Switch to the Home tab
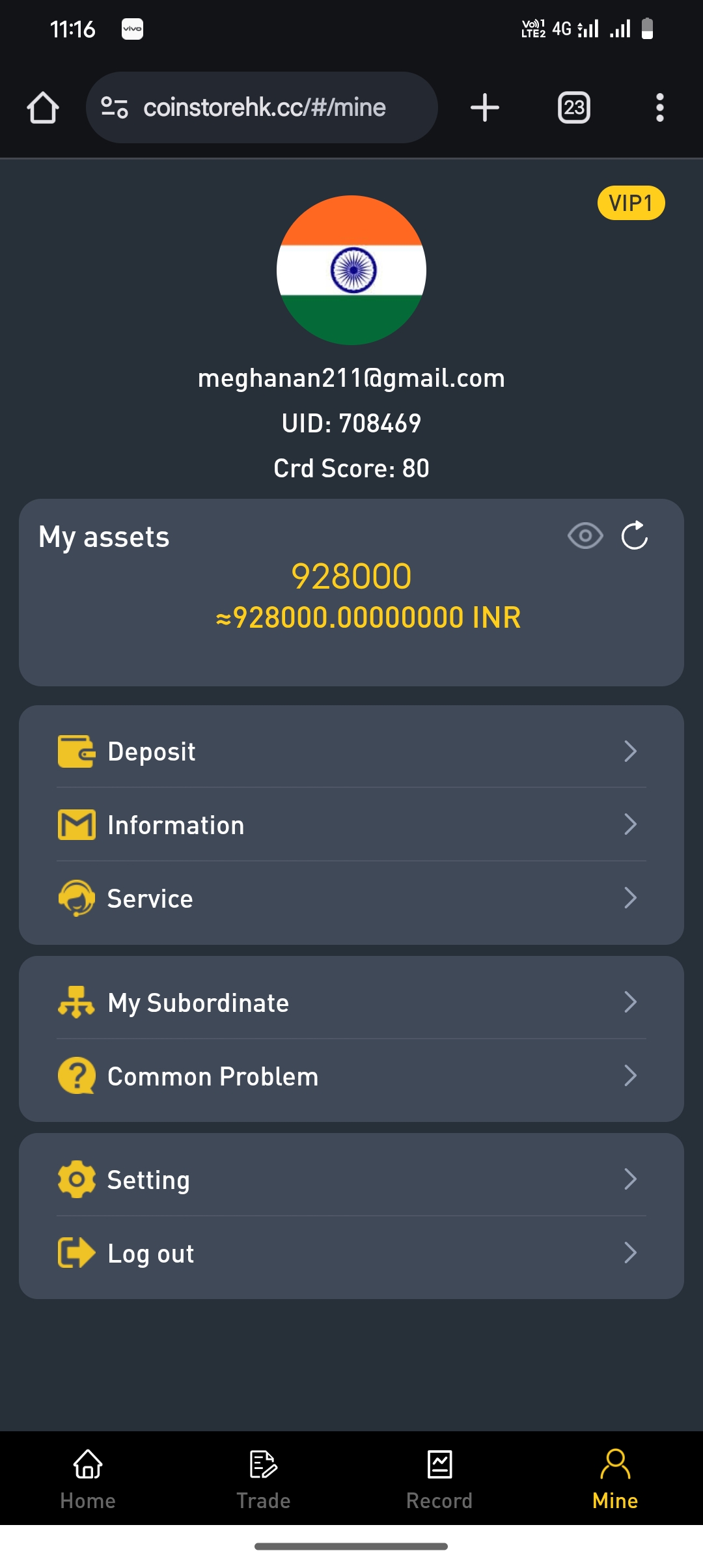The height and width of the screenshot is (1568, 703). [88, 1478]
